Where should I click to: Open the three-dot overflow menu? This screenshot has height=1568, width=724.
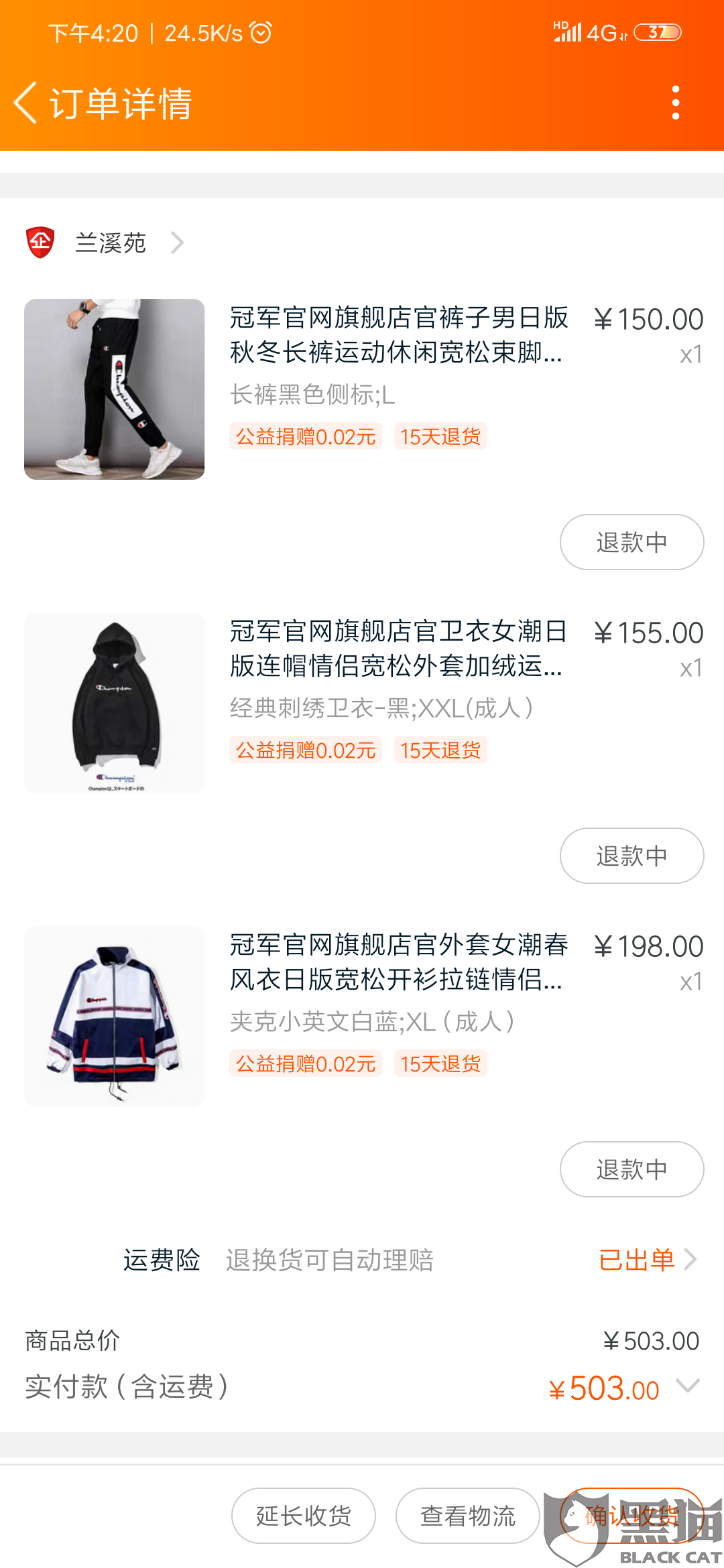pos(675,103)
